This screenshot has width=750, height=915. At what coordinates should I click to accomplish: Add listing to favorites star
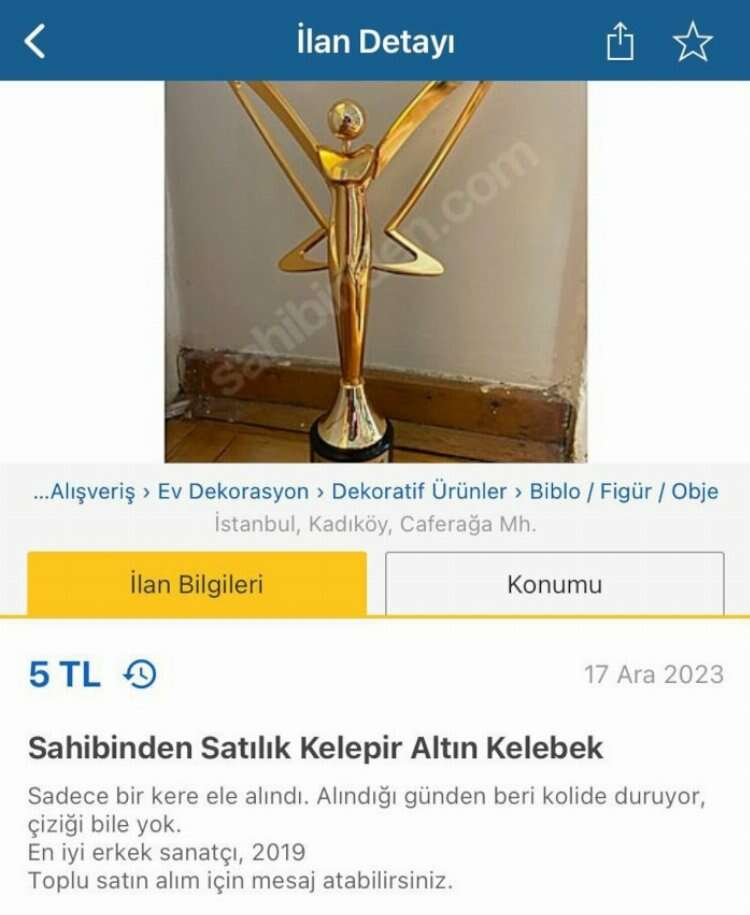tap(692, 42)
